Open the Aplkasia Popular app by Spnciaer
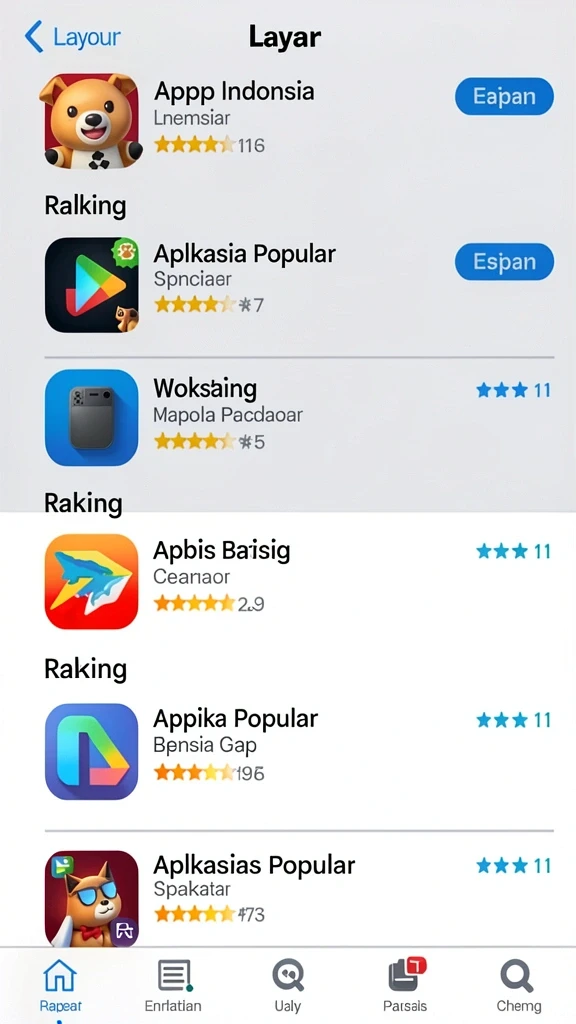This screenshot has height=1024, width=576. [x=287, y=285]
